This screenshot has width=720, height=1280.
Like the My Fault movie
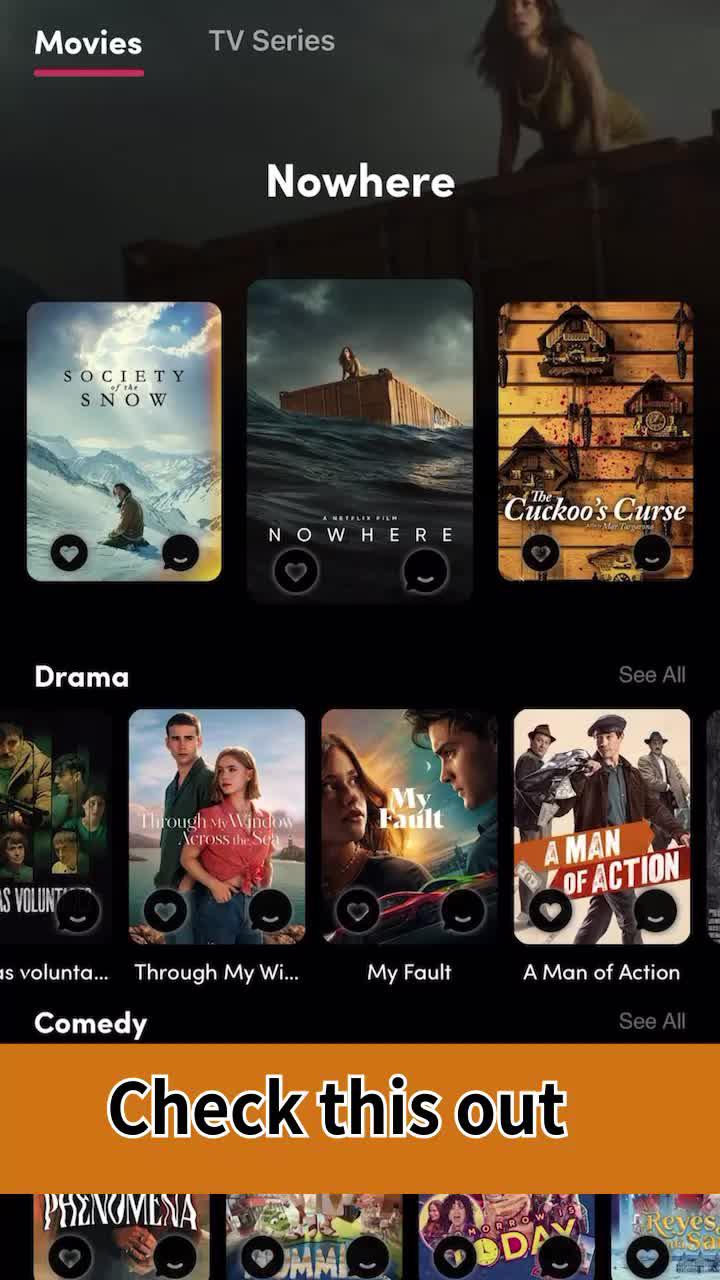point(358,910)
